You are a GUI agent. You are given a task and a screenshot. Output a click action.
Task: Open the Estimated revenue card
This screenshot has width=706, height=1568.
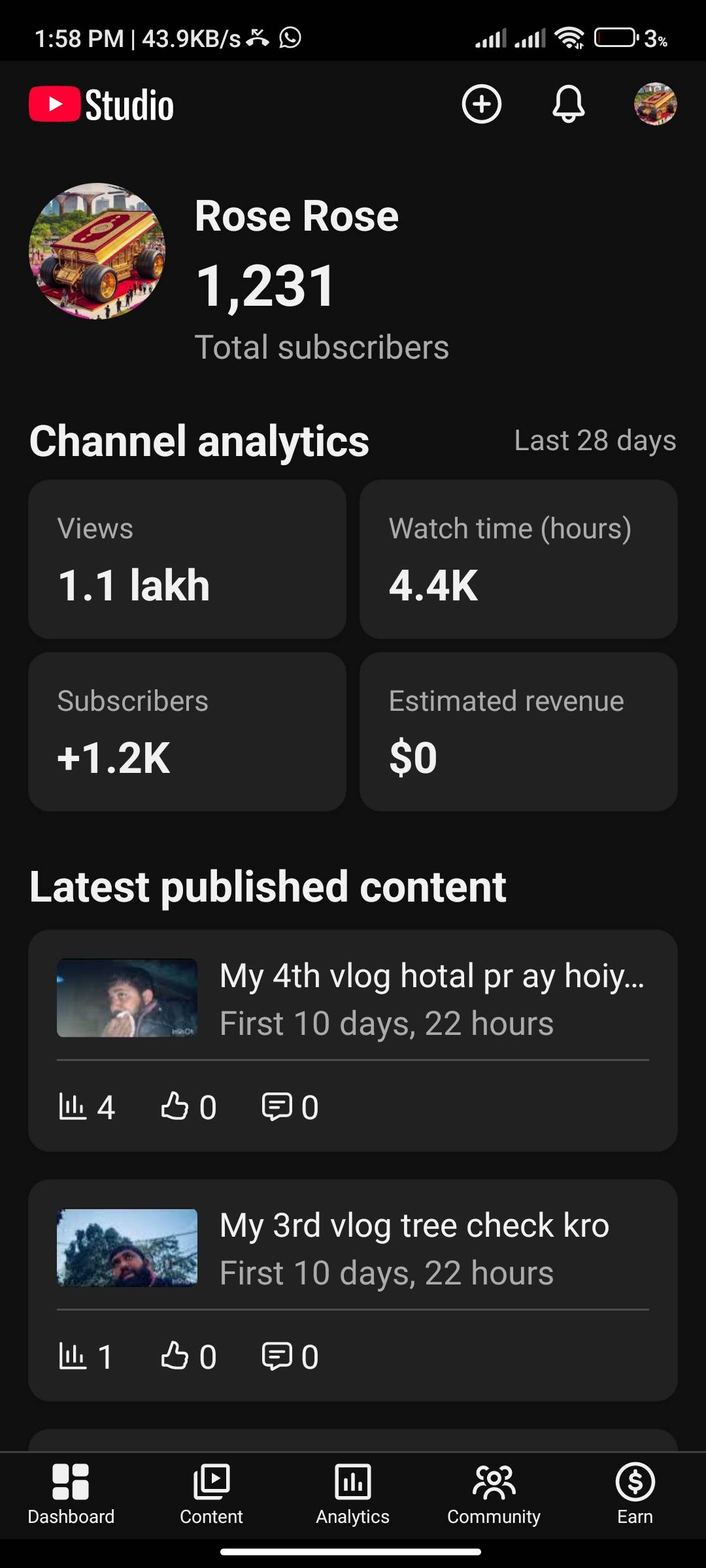pyautogui.click(x=518, y=732)
